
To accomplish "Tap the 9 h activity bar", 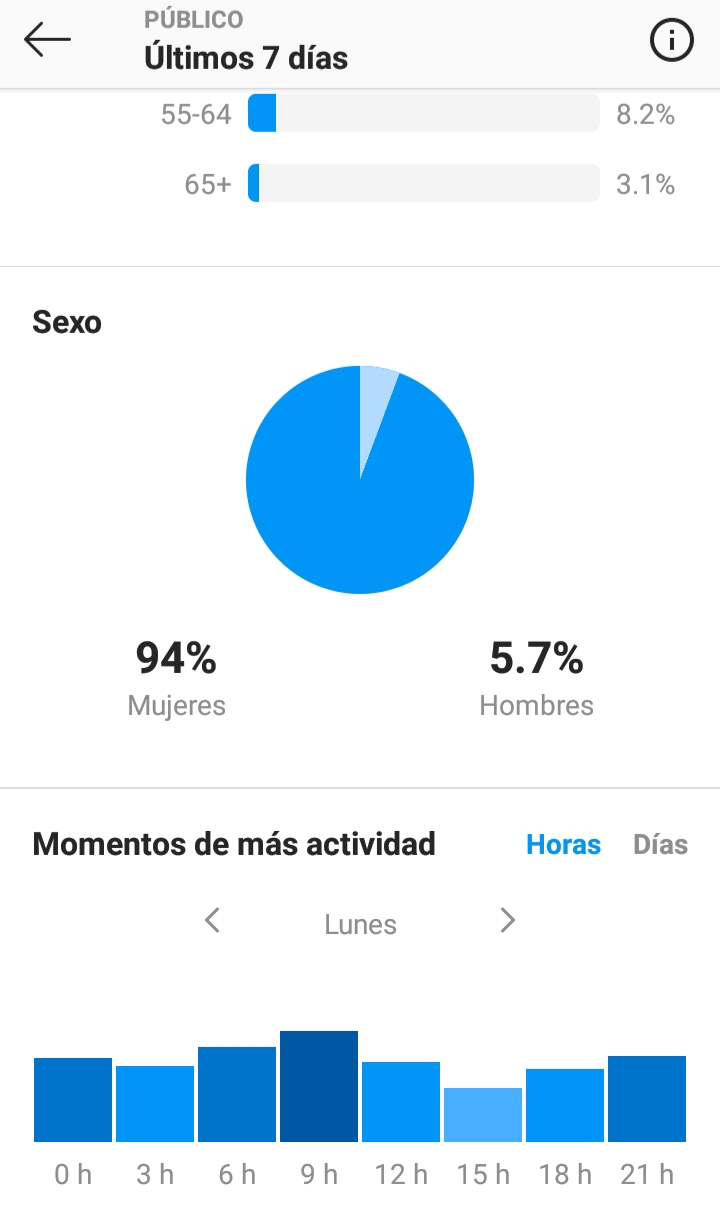I will tap(319, 1086).
